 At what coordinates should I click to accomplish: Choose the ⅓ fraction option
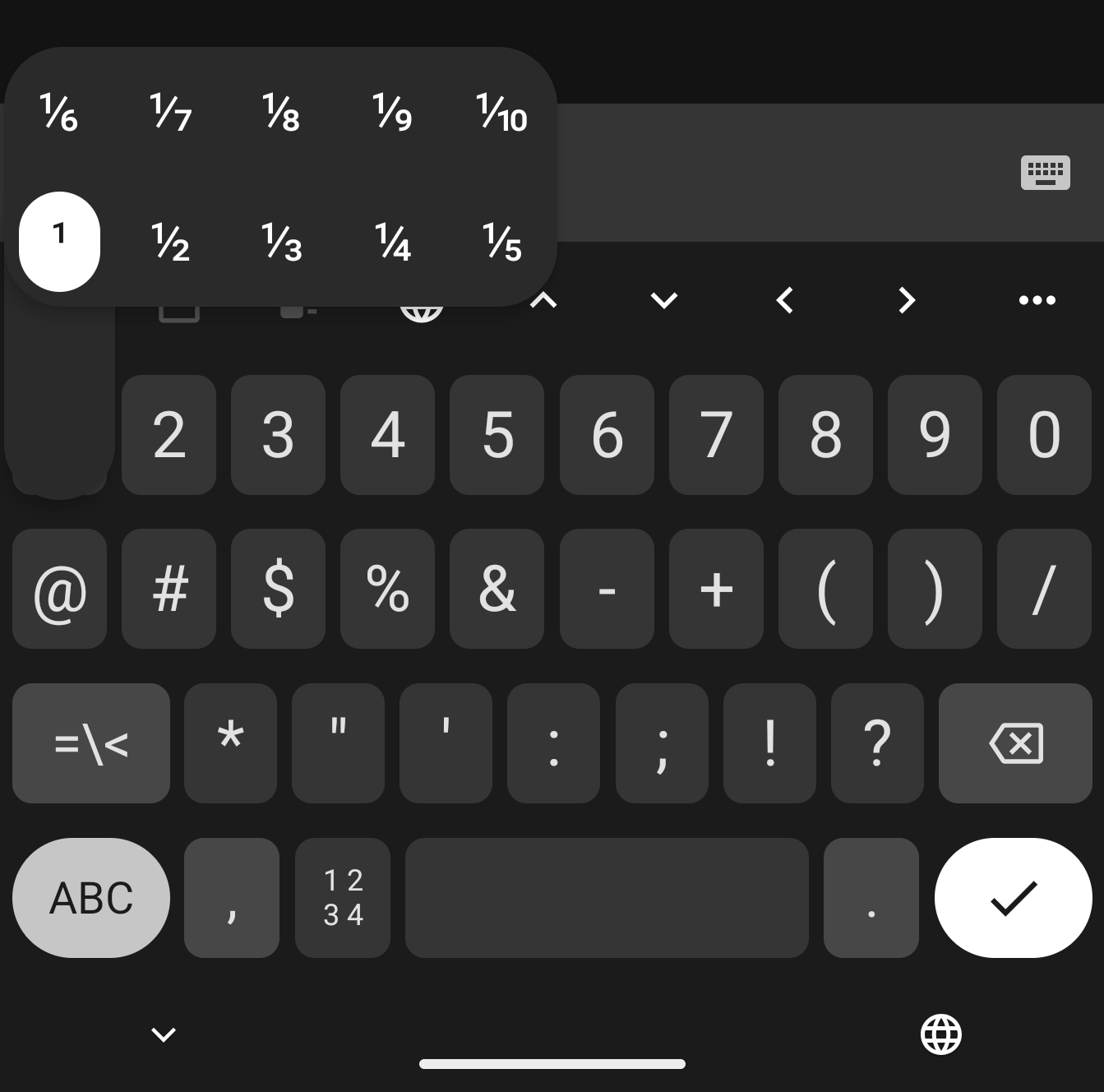282,243
